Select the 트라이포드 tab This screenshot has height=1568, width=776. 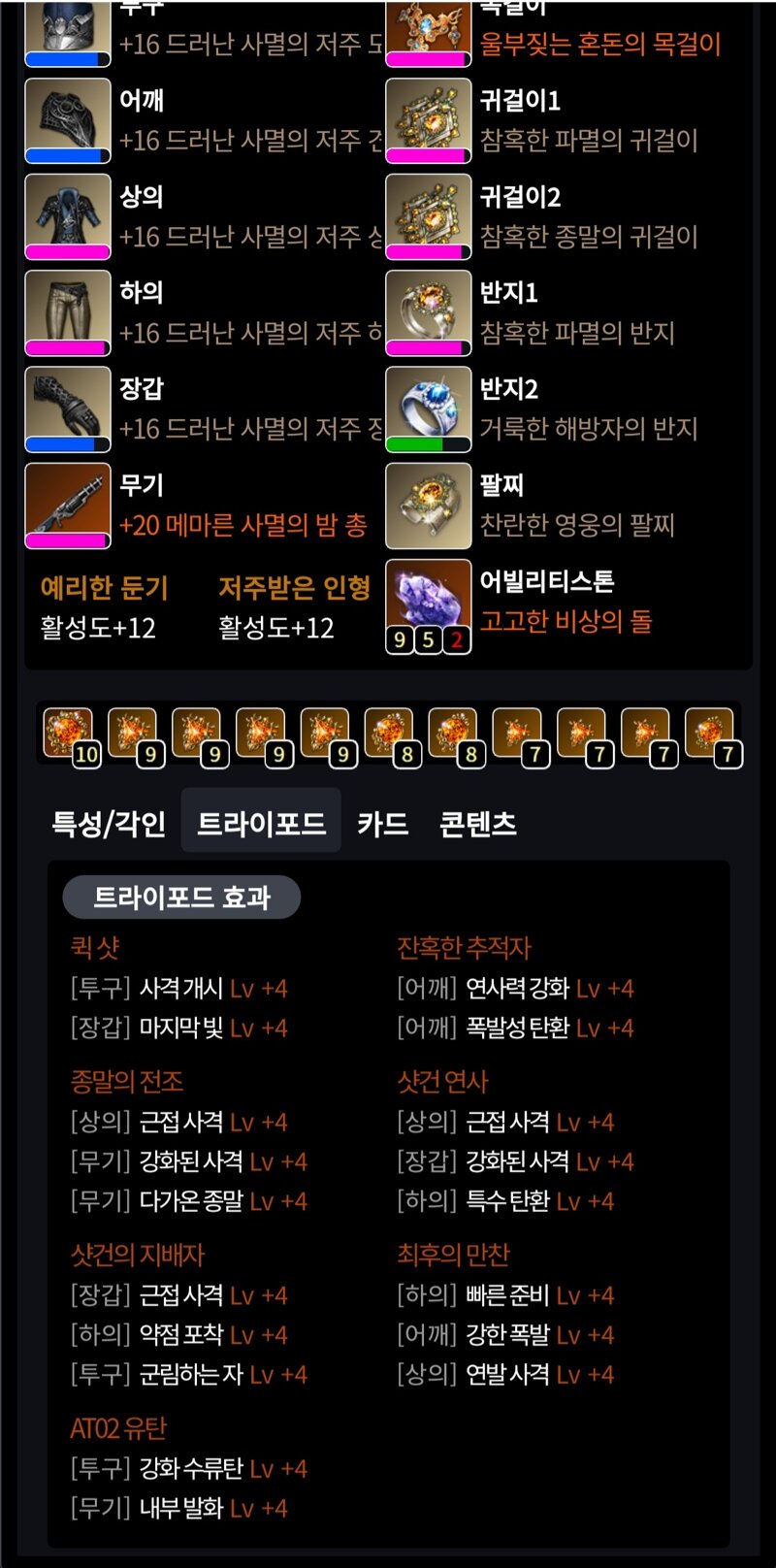[x=261, y=824]
